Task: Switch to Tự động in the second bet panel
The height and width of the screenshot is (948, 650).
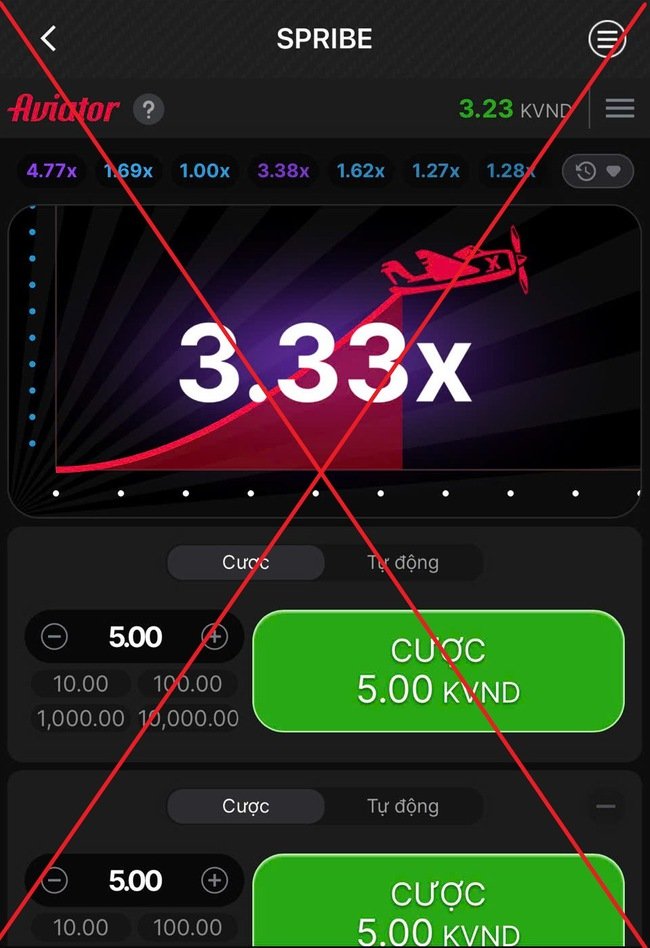Action: click(402, 806)
